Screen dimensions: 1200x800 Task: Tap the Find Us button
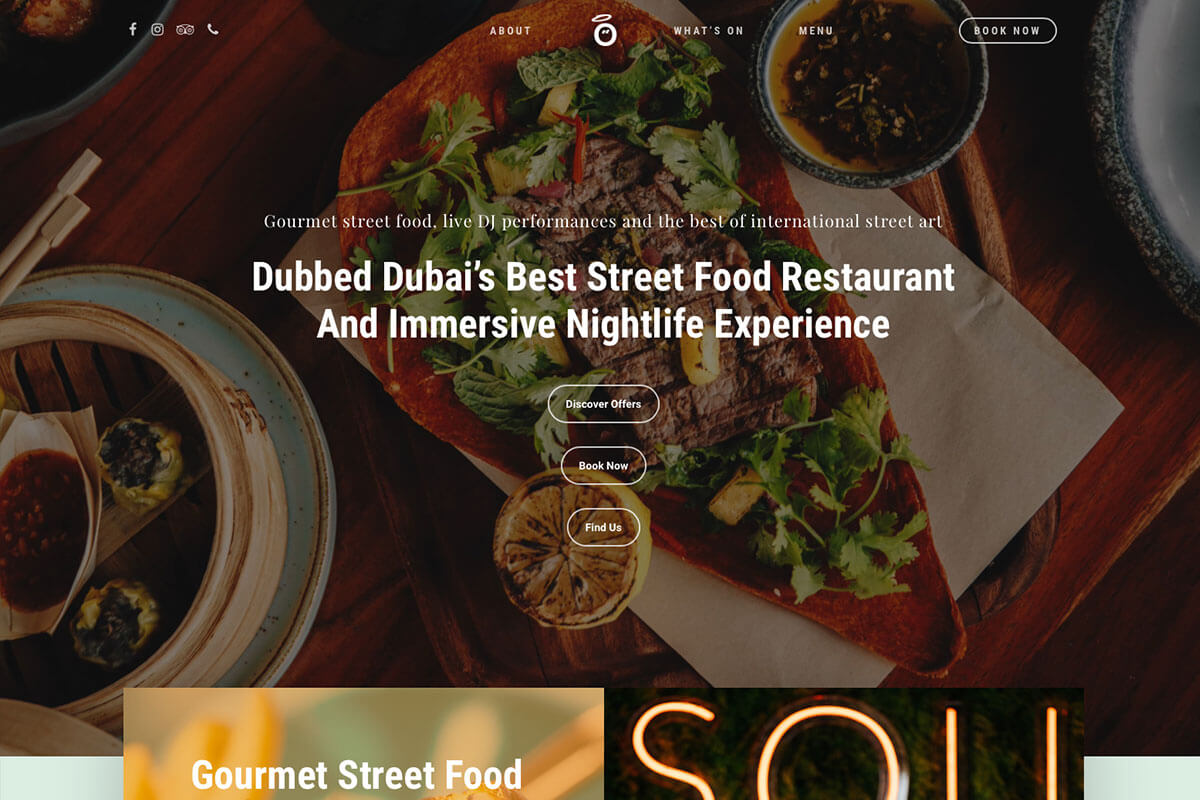click(603, 528)
